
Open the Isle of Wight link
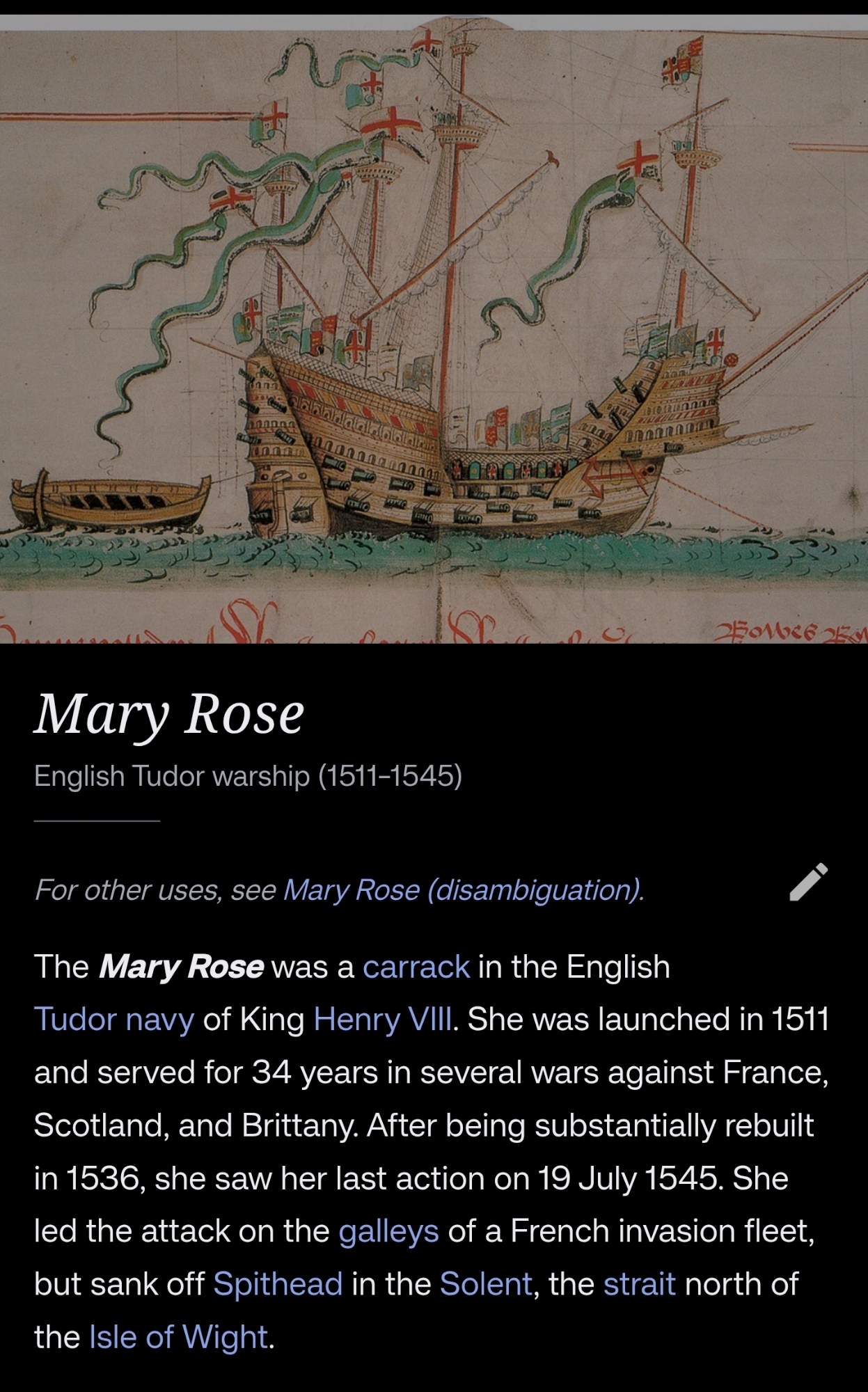pyautogui.click(x=178, y=1337)
